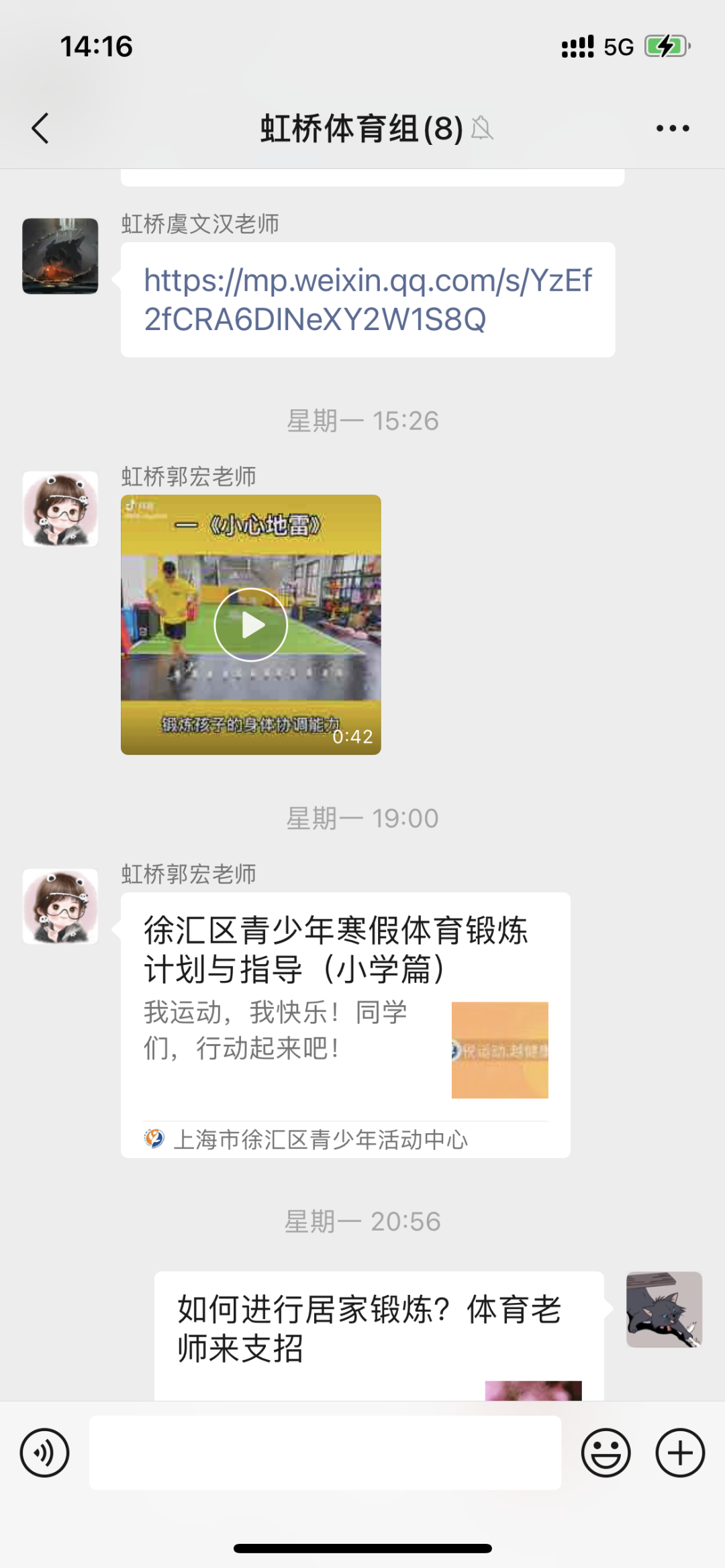The image size is (725, 1568).
Task: Tap 虹桥虞文汉老师's avatar
Action: 60,256
